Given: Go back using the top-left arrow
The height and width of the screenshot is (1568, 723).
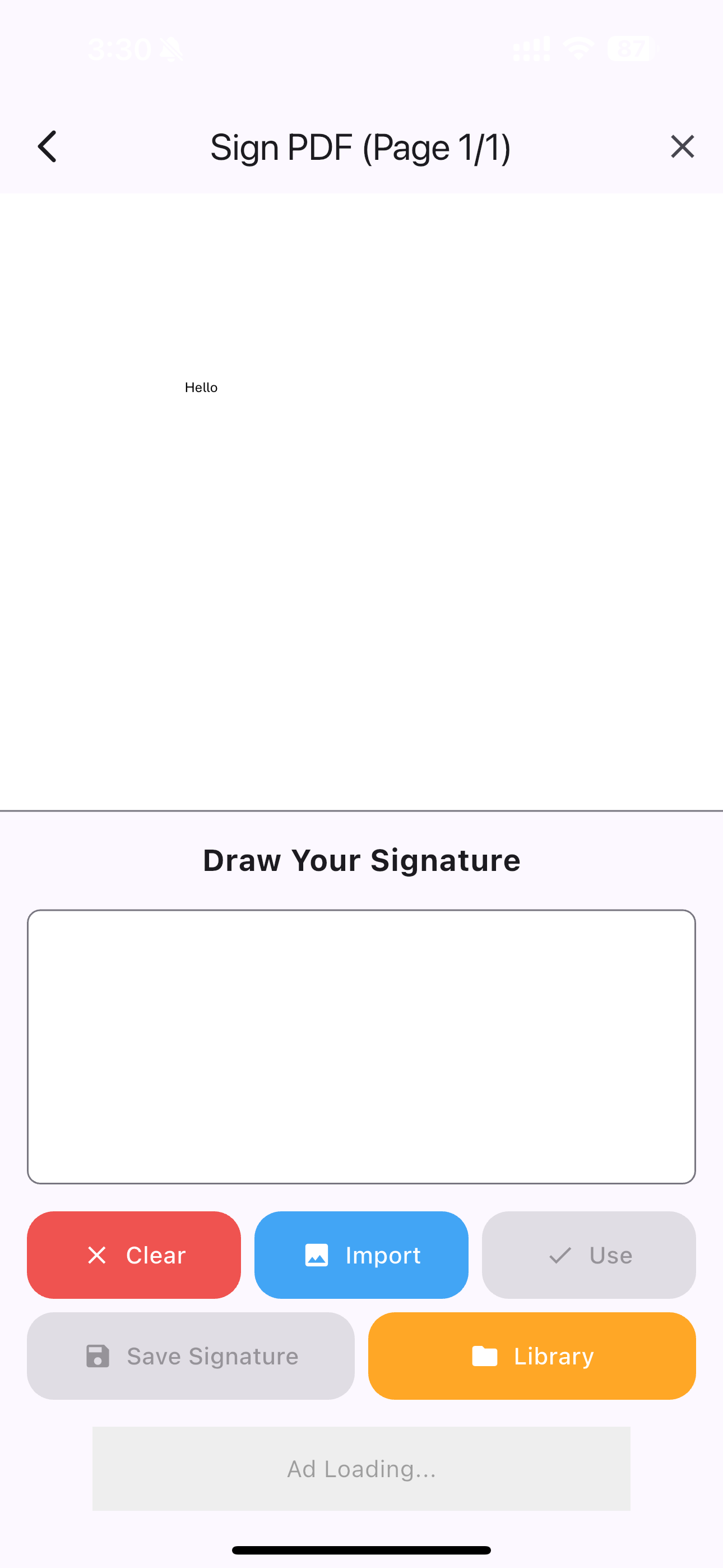Looking at the screenshot, I should point(48,147).
